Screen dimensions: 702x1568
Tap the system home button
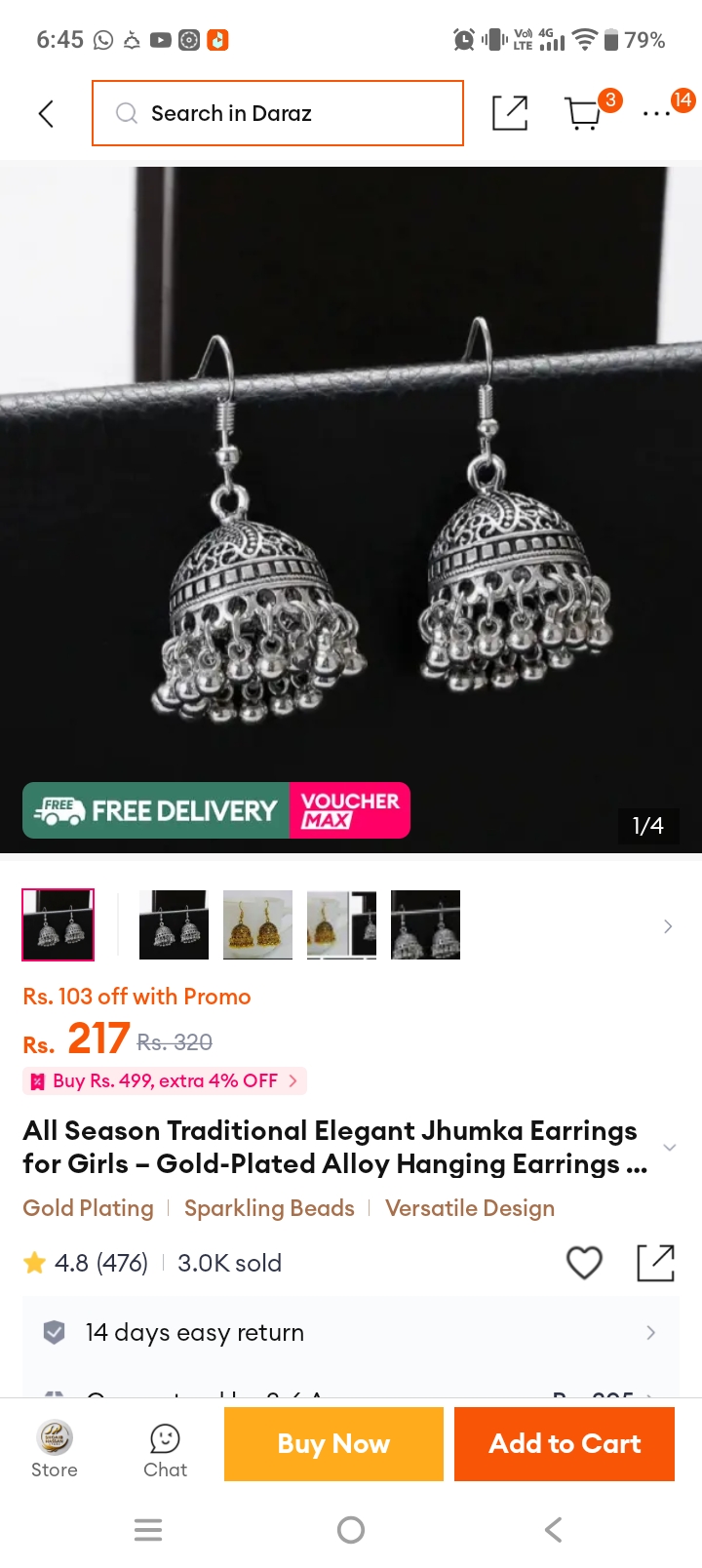[x=351, y=1530]
